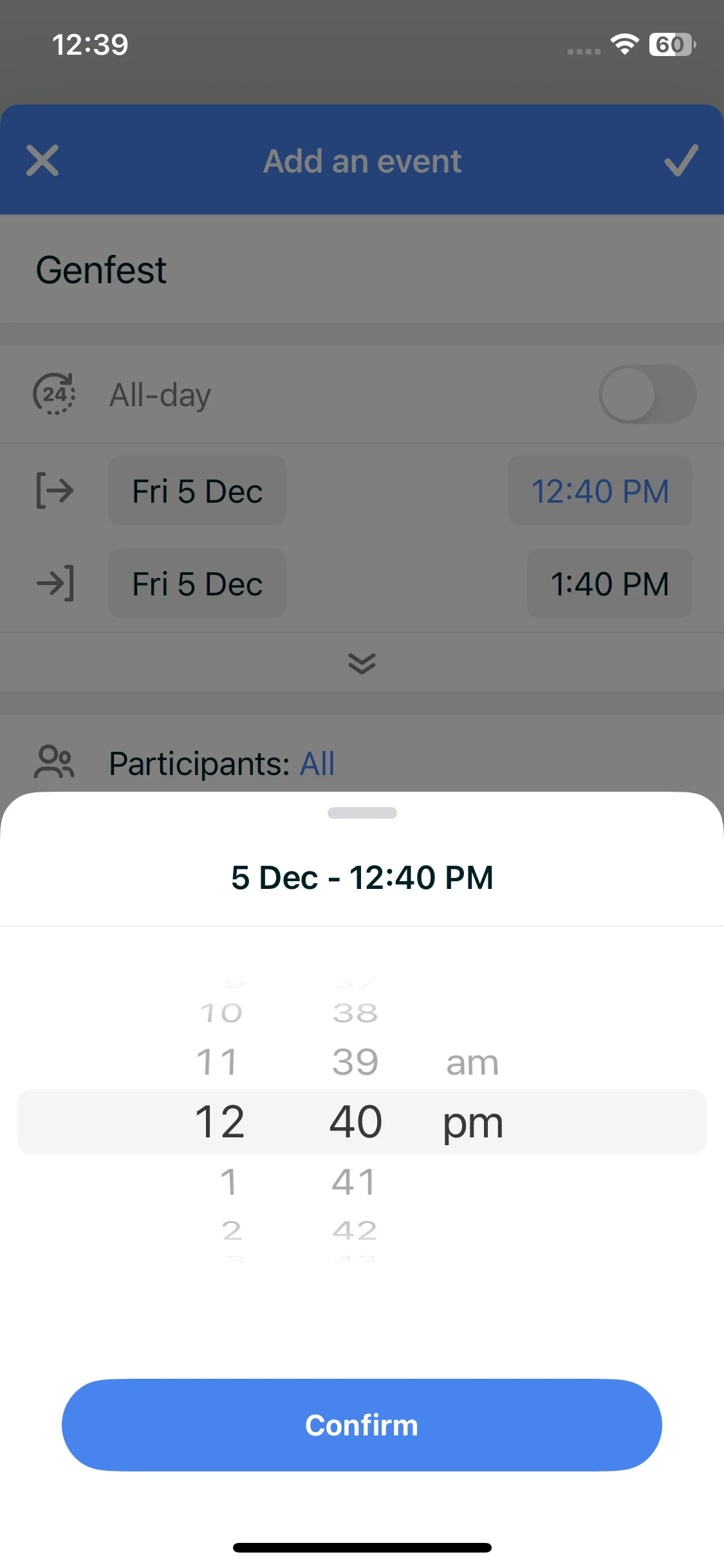The height and width of the screenshot is (1568, 724).
Task: Save the event with the checkmark
Action: (681, 160)
